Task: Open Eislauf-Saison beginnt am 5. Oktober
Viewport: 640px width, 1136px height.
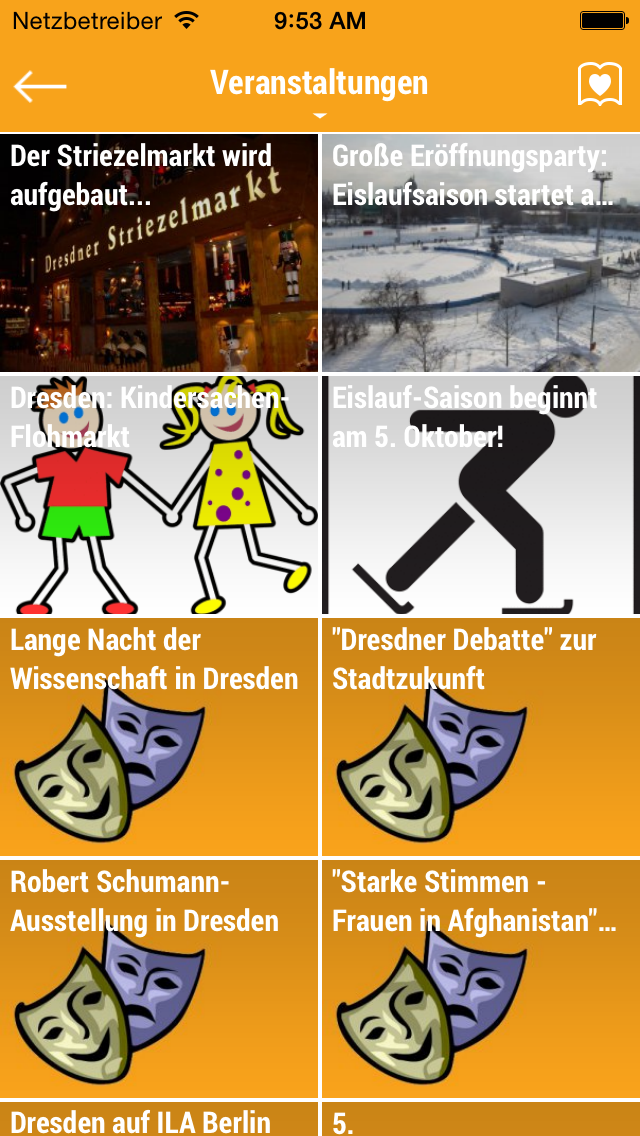Action: click(481, 495)
